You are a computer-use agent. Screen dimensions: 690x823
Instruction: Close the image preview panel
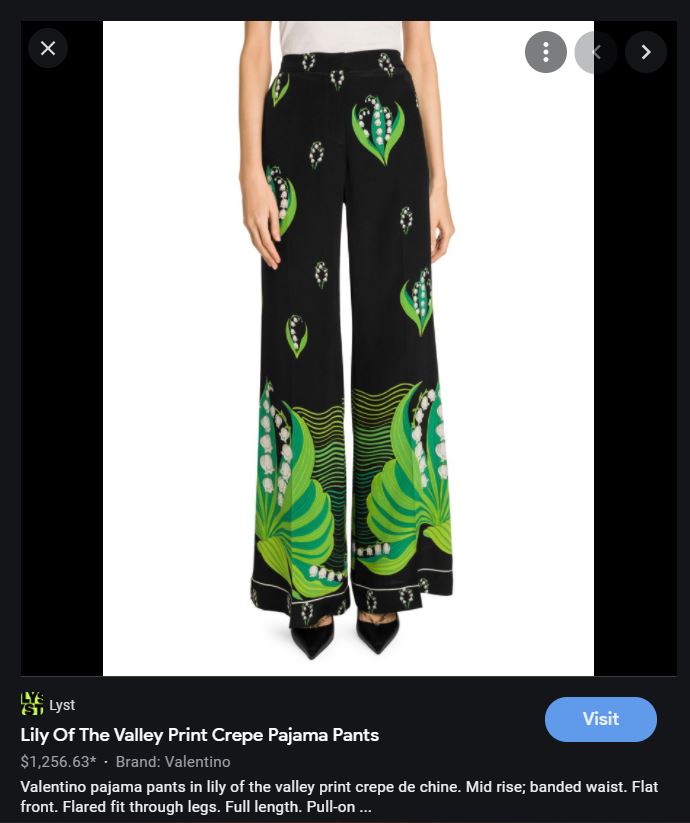(x=47, y=48)
